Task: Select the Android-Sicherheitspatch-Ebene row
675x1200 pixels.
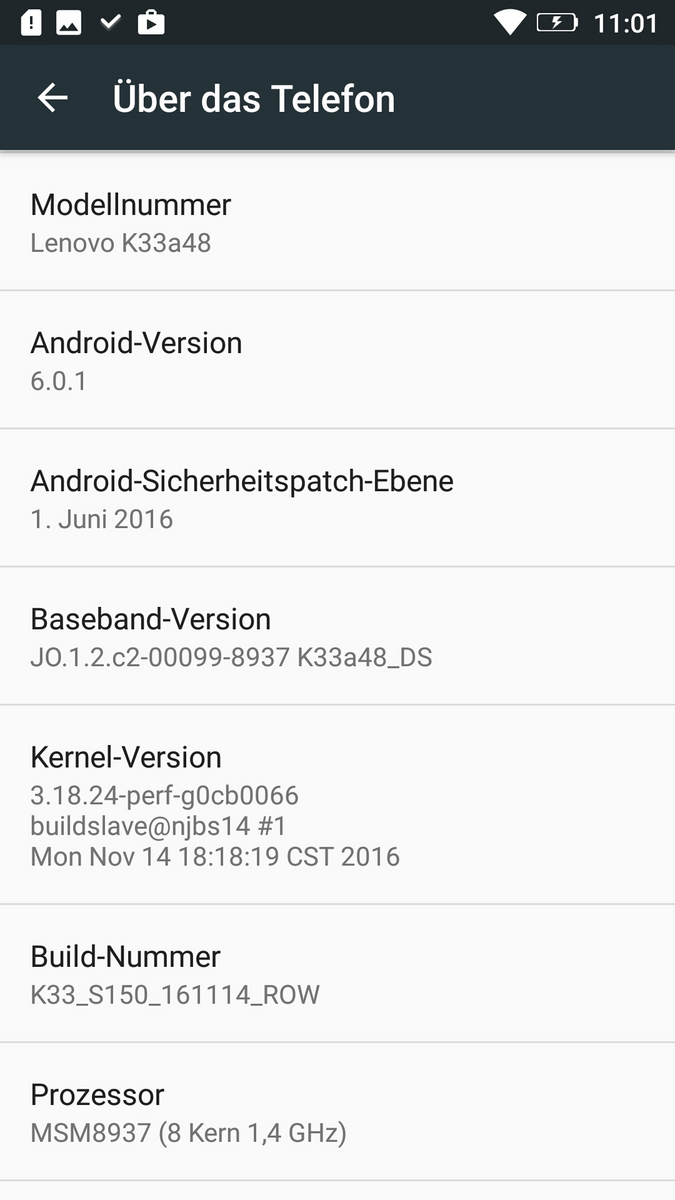Action: pyautogui.click(x=337, y=498)
